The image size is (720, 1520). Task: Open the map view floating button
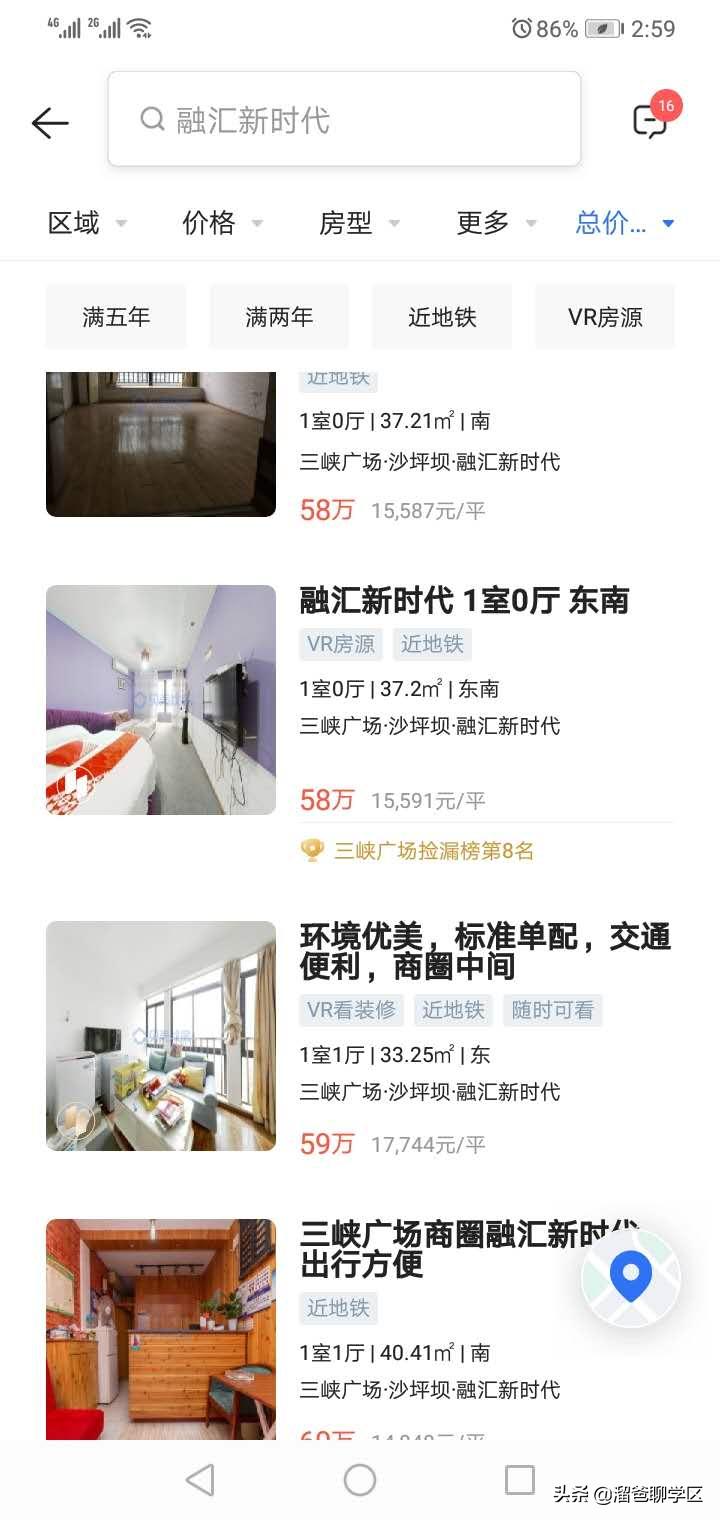pyautogui.click(x=628, y=1275)
